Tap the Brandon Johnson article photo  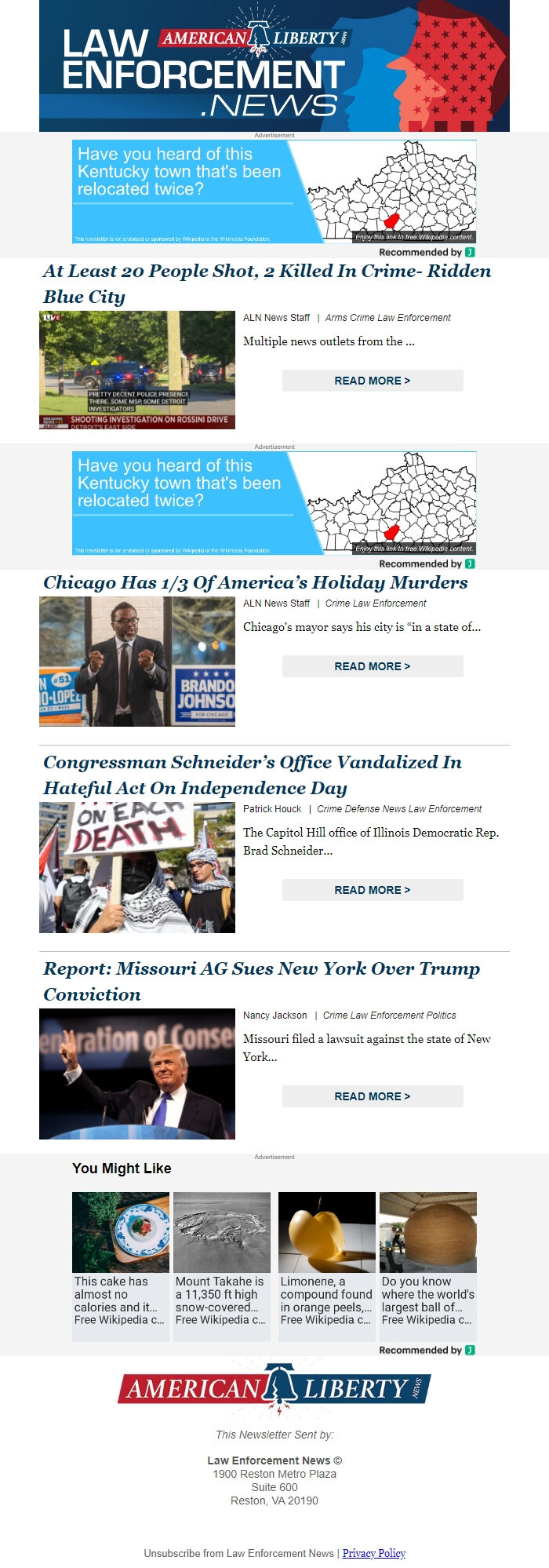(137, 662)
